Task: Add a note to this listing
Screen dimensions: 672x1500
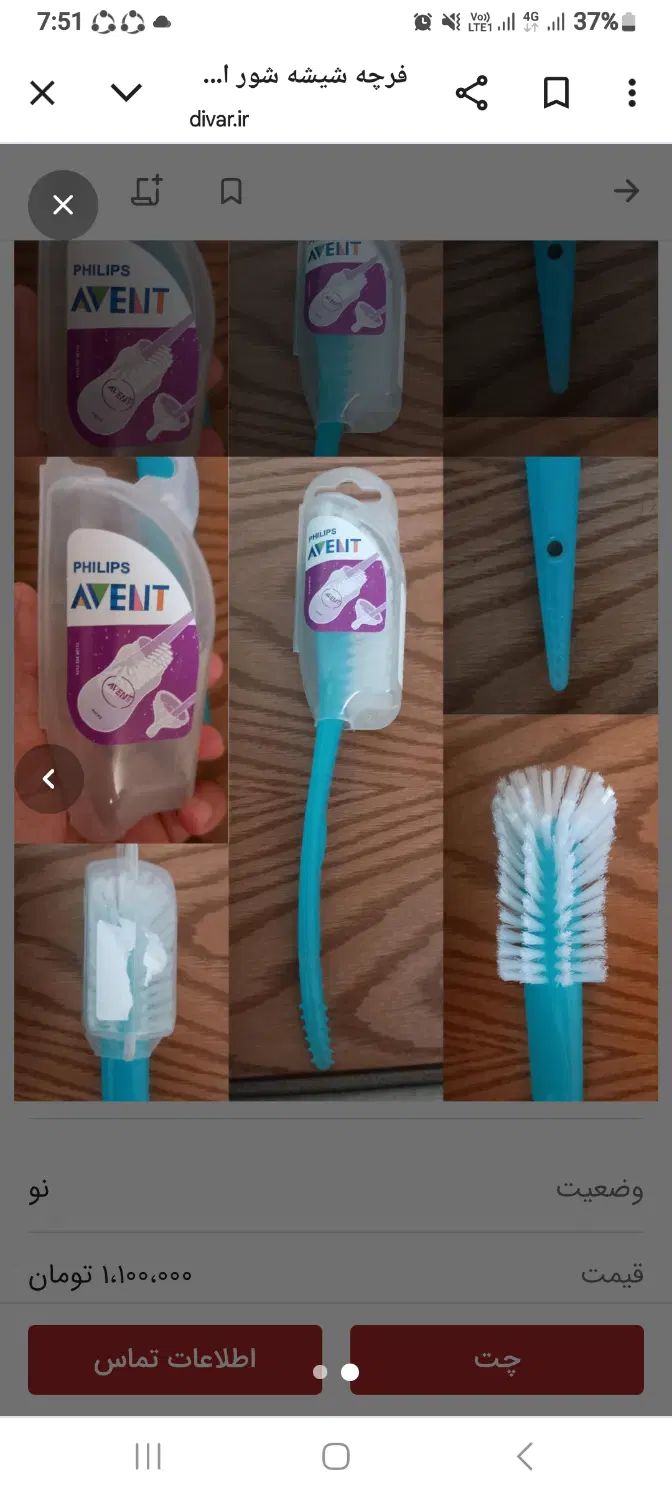Action: tap(147, 191)
